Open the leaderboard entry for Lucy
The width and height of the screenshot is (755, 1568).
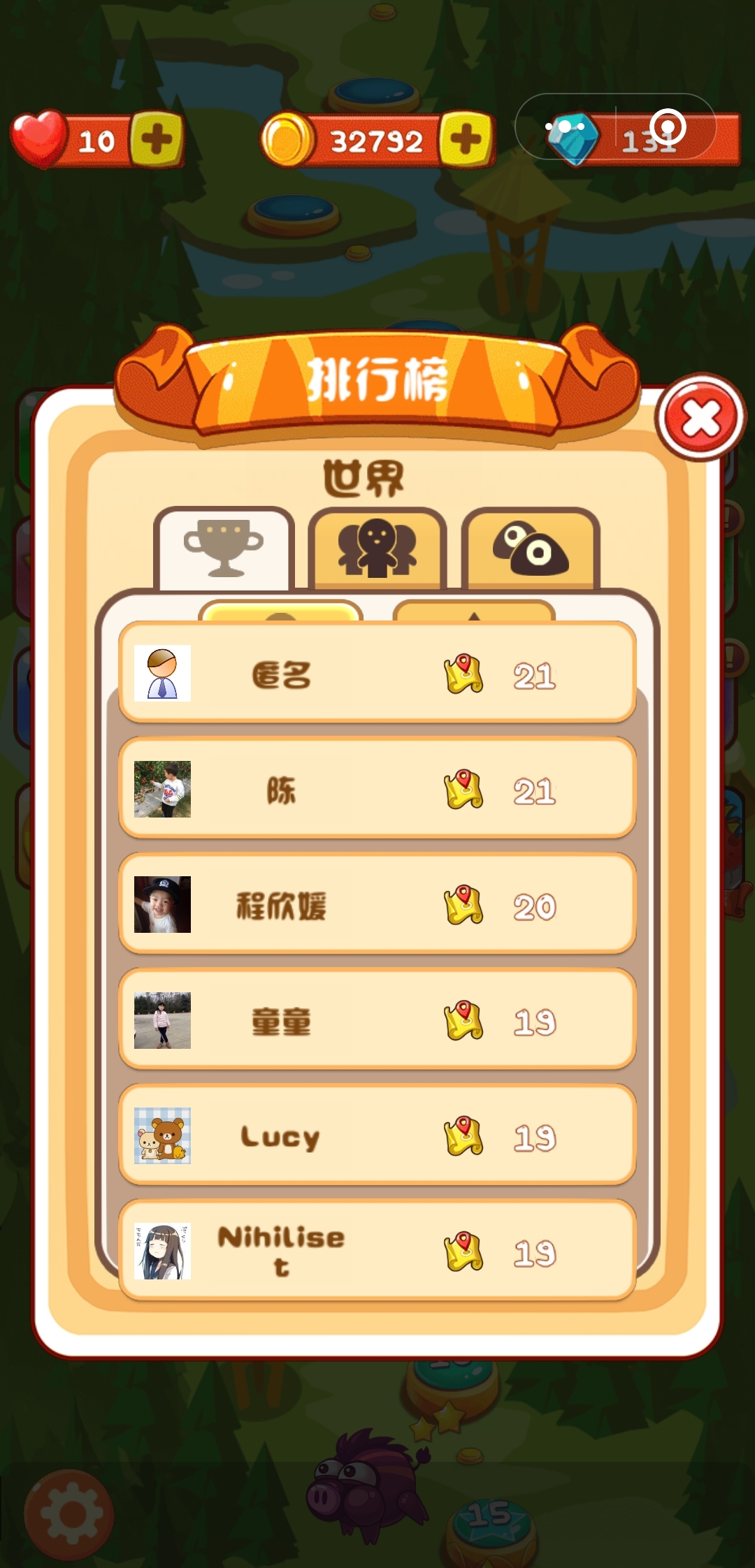click(377, 1135)
